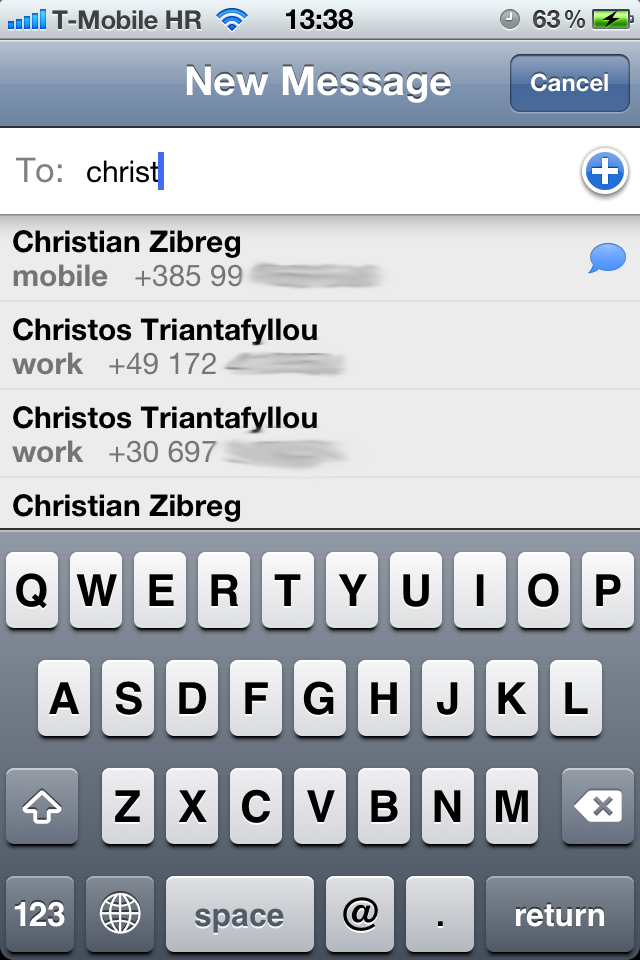The height and width of the screenshot is (960, 640).
Task: Tap the shift key
Action: tap(42, 806)
